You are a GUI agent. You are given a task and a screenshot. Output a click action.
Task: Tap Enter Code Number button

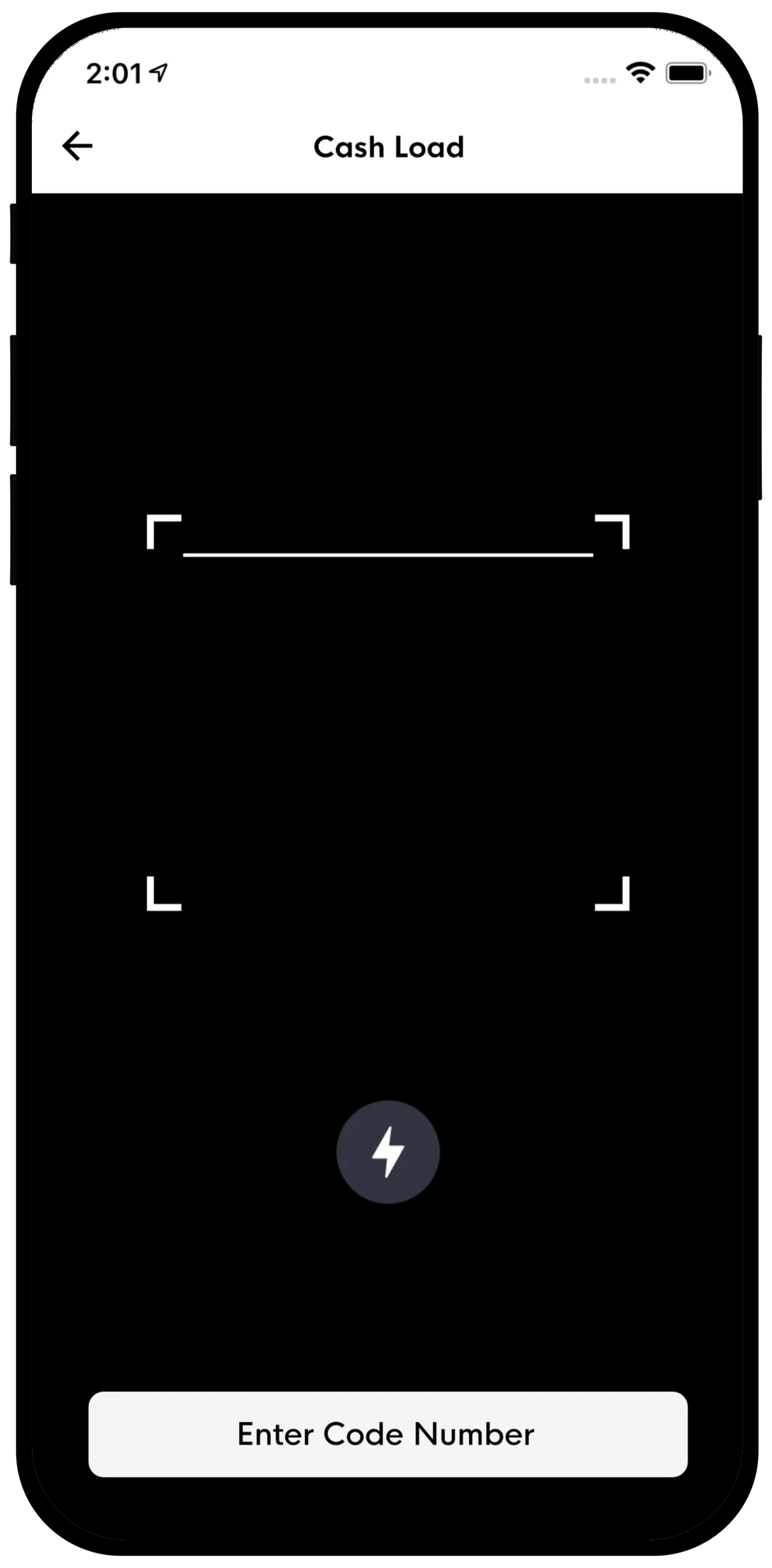coord(387,1434)
